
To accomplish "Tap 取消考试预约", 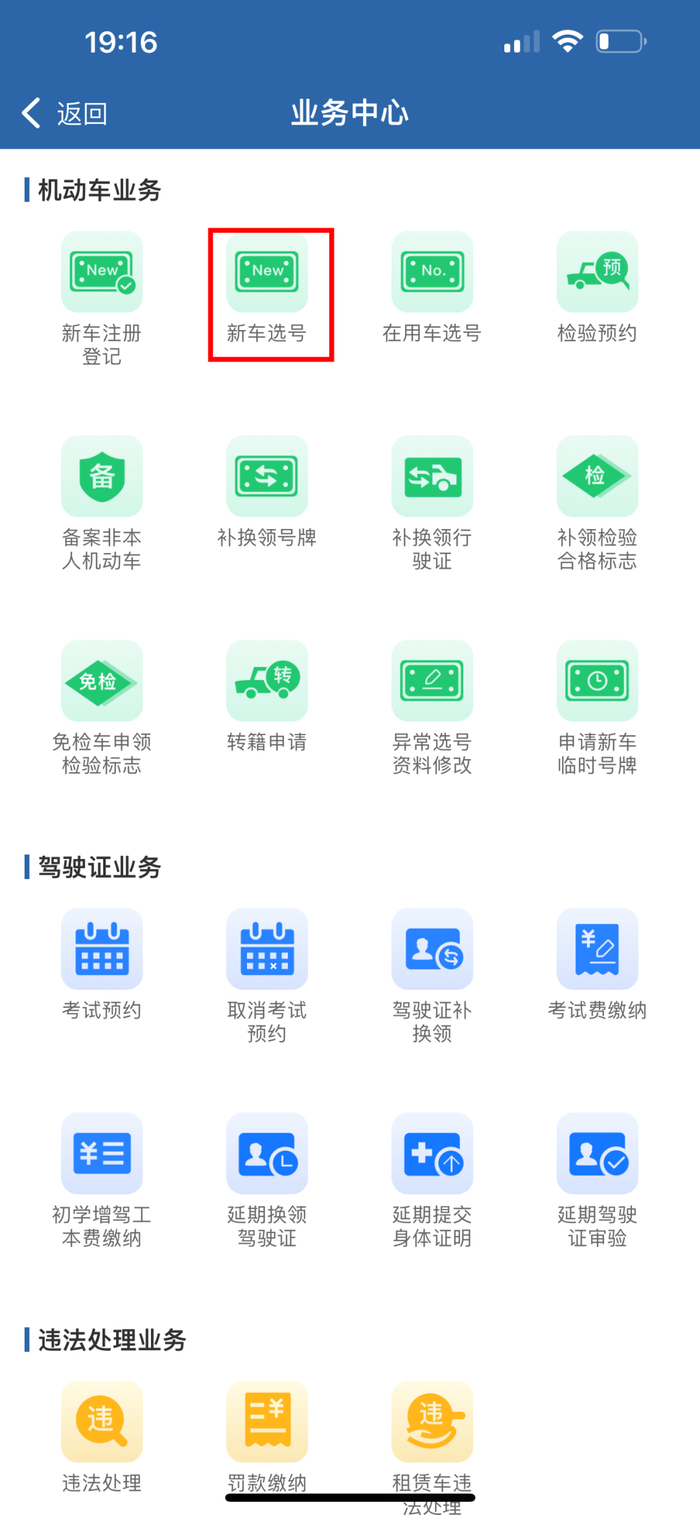I will click(x=267, y=949).
